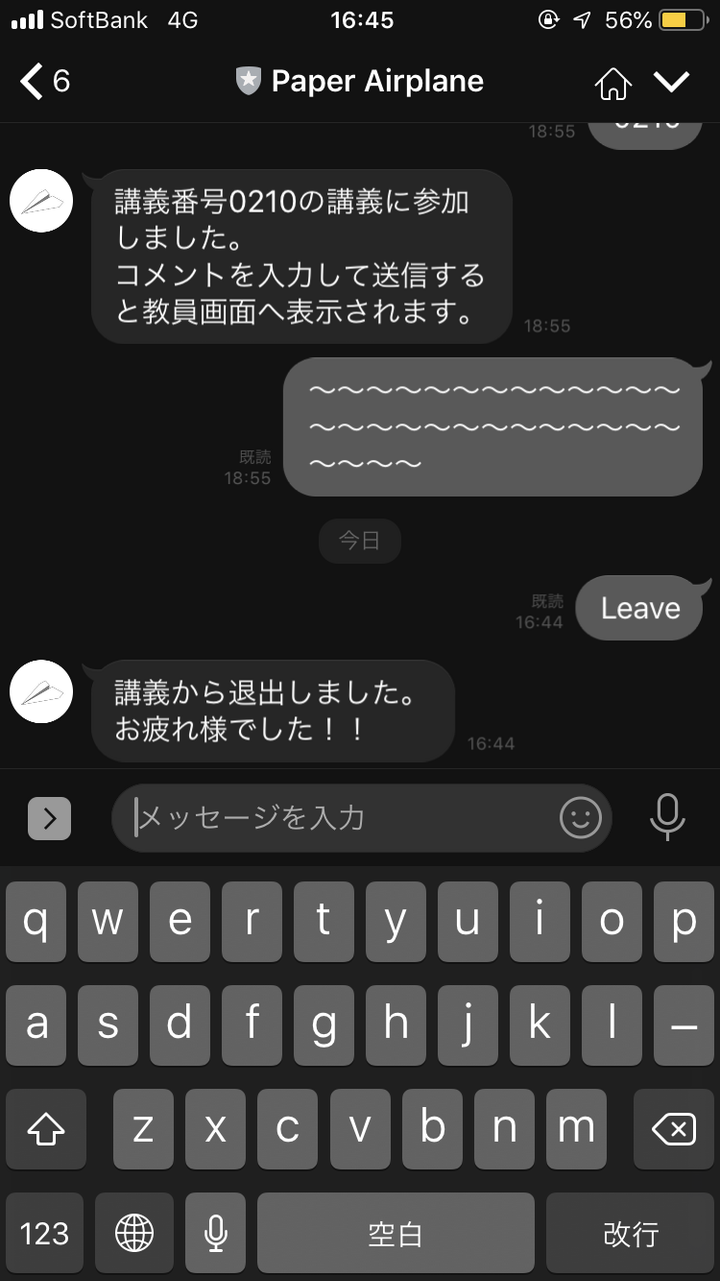The height and width of the screenshot is (1281, 720).
Task: Switch keyboard language with globe key
Action: (134, 1233)
